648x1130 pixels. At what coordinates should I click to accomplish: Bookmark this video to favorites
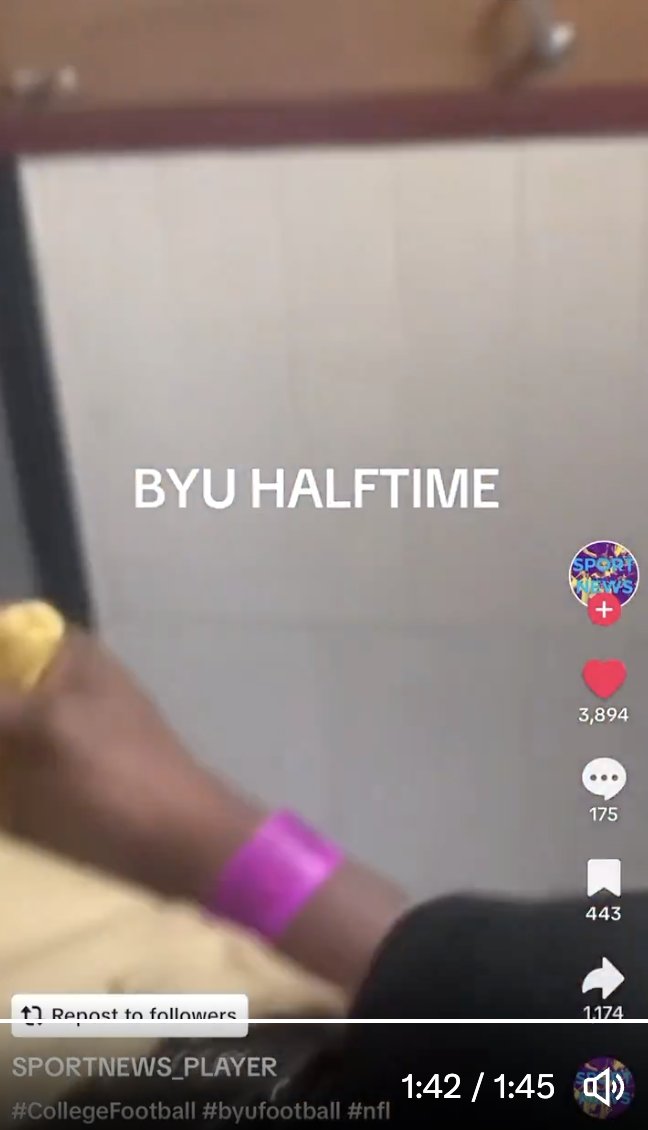(x=603, y=878)
